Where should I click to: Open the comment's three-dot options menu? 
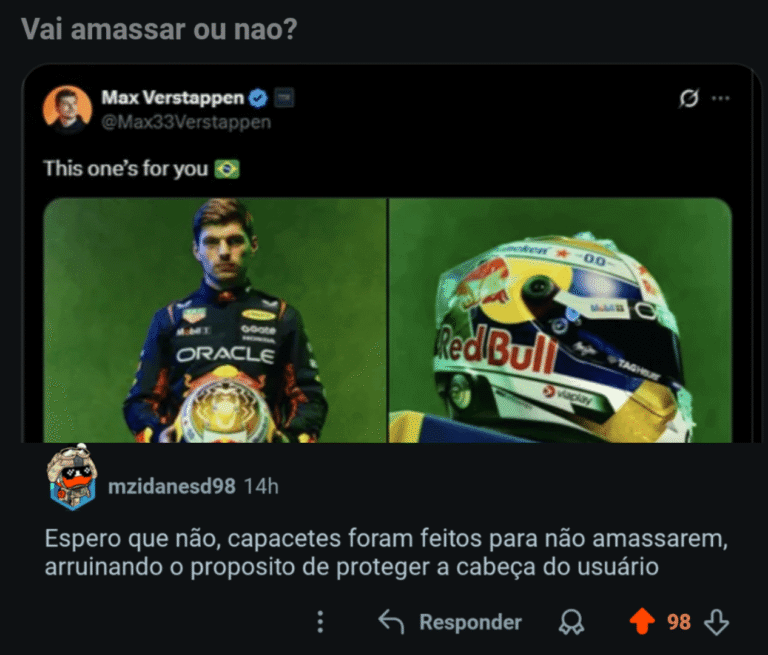[320, 622]
